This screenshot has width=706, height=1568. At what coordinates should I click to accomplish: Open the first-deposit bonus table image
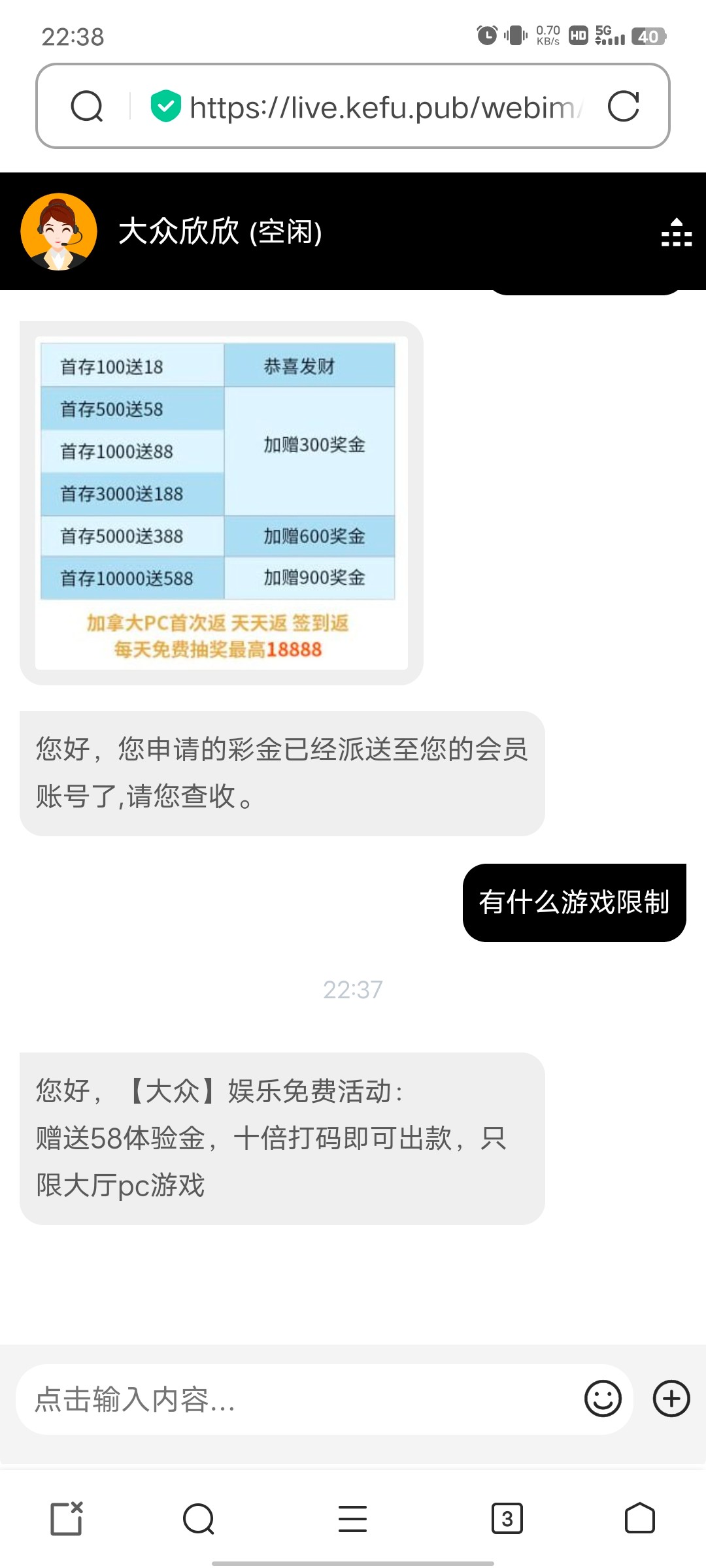(221, 502)
